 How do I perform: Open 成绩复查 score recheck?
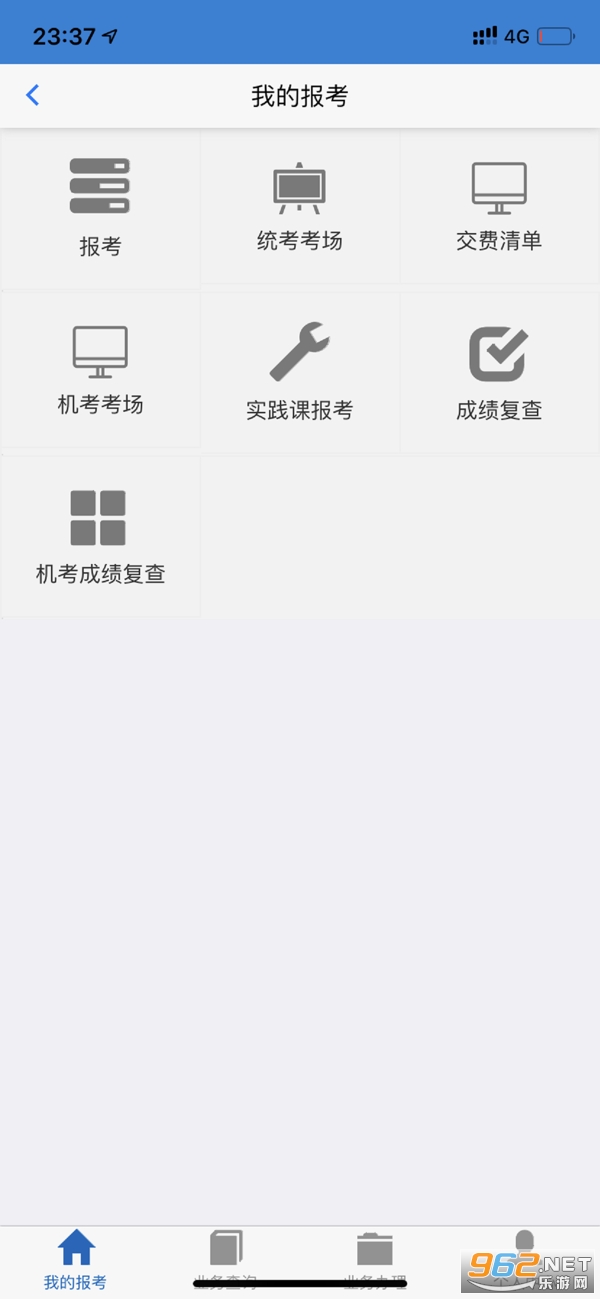coord(499,372)
